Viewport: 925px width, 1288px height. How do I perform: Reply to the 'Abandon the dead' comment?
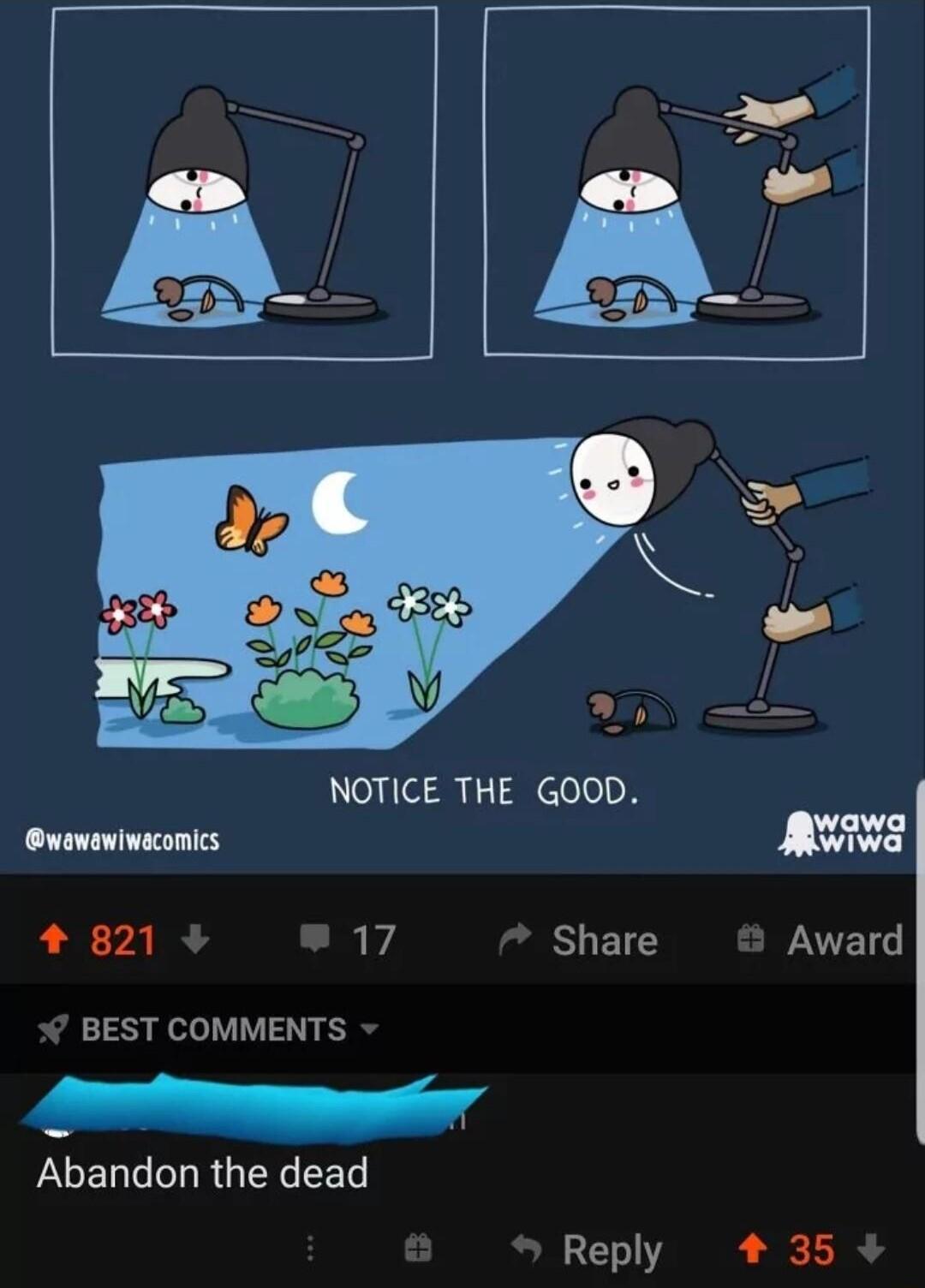click(x=588, y=1249)
